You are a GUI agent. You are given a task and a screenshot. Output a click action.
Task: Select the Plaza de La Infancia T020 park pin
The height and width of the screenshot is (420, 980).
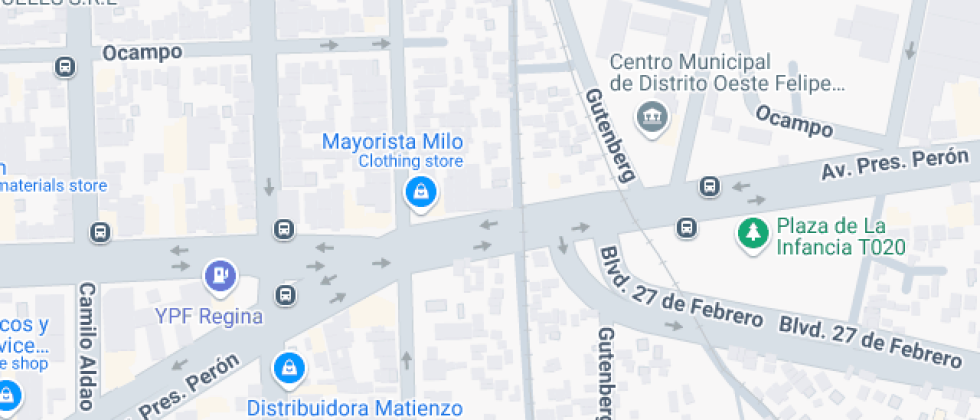click(750, 234)
